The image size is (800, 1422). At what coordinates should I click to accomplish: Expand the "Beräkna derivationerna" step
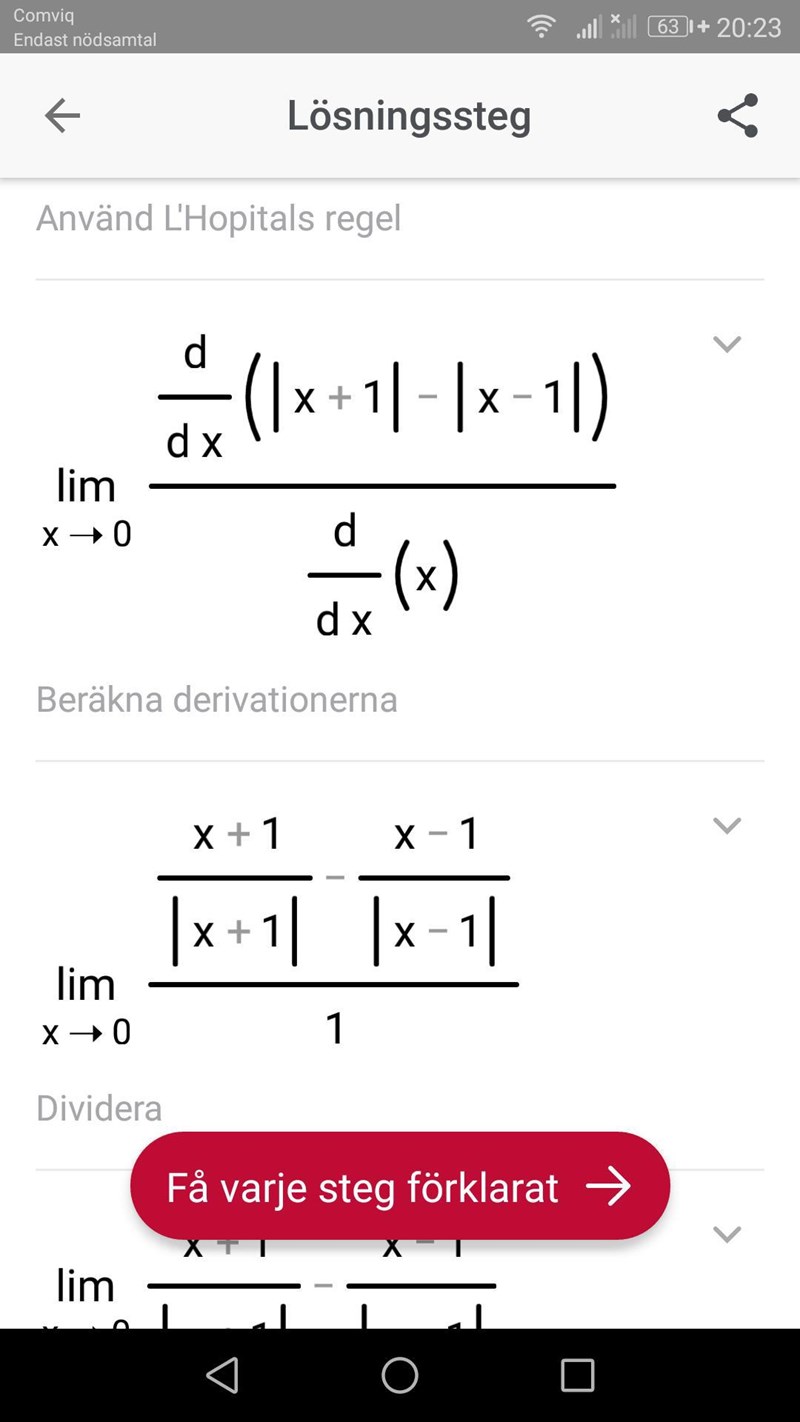click(x=726, y=825)
